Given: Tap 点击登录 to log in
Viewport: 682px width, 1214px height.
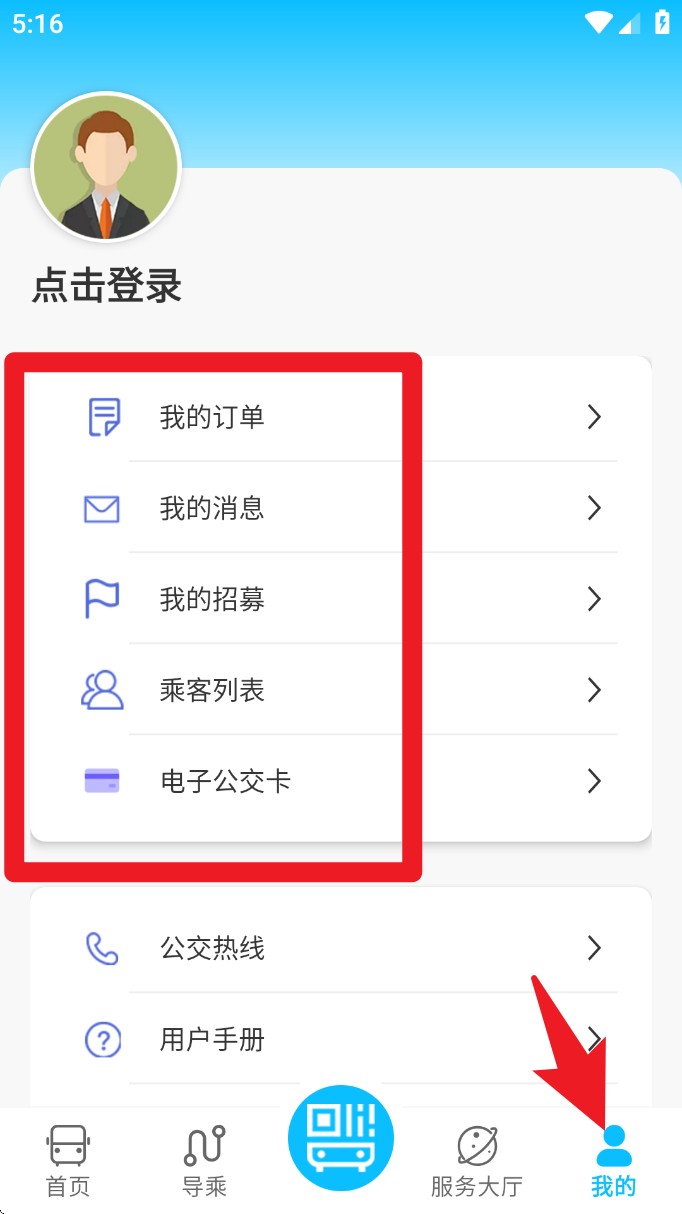Looking at the screenshot, I should click(107, 287).
